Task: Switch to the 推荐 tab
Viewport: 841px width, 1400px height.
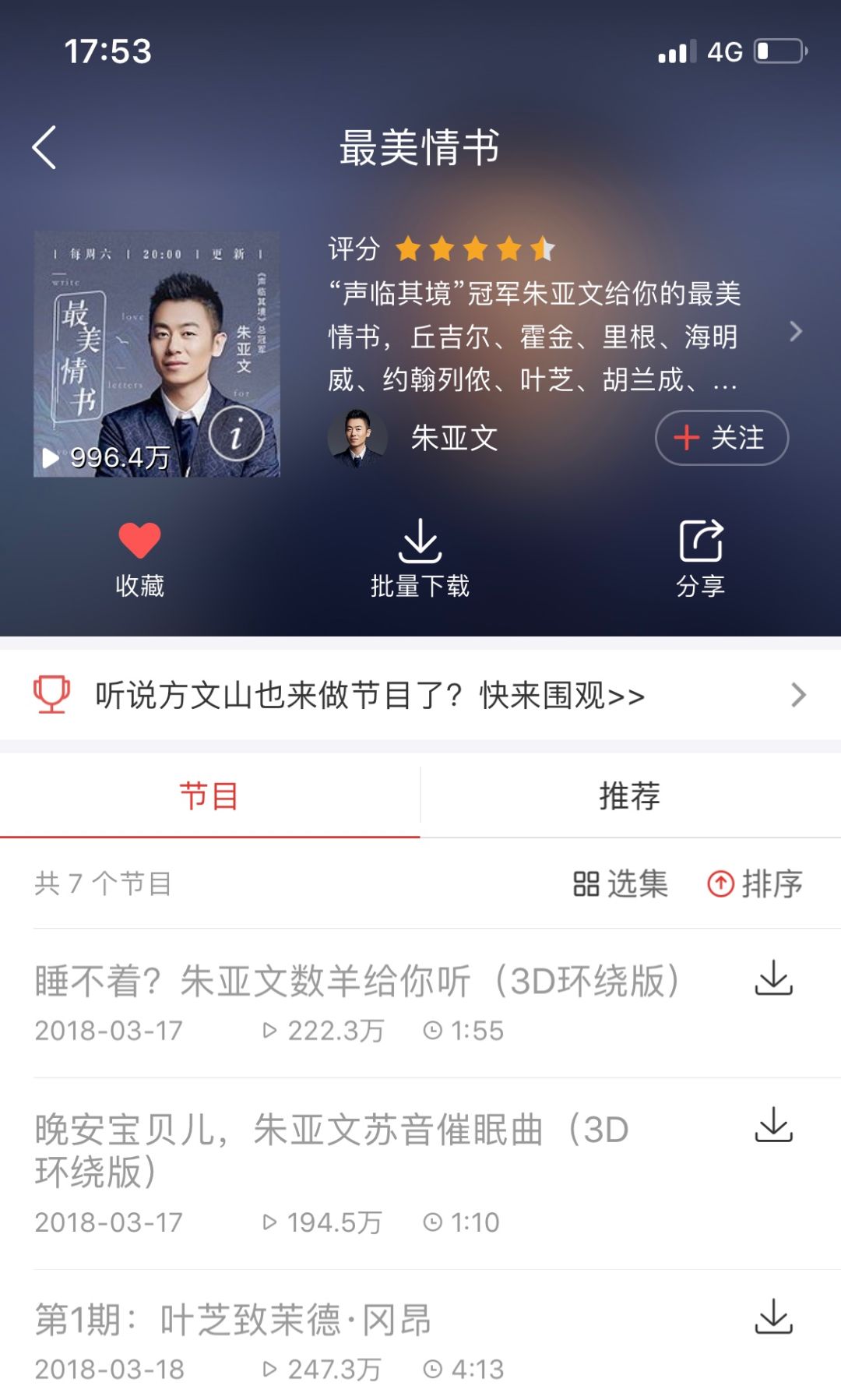Action: [629, 796]
